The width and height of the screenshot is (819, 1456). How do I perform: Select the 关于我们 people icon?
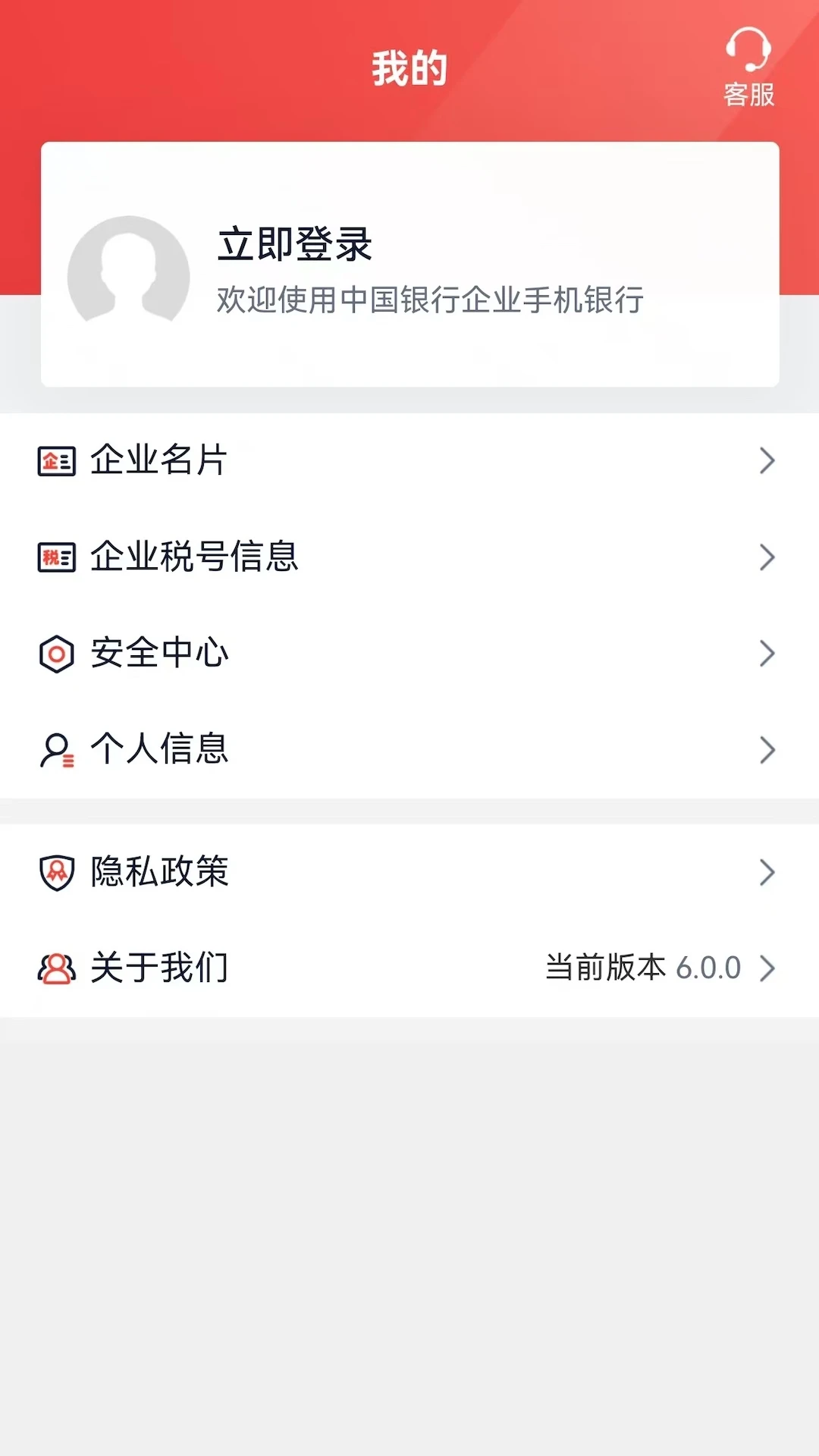click(55, 968)
